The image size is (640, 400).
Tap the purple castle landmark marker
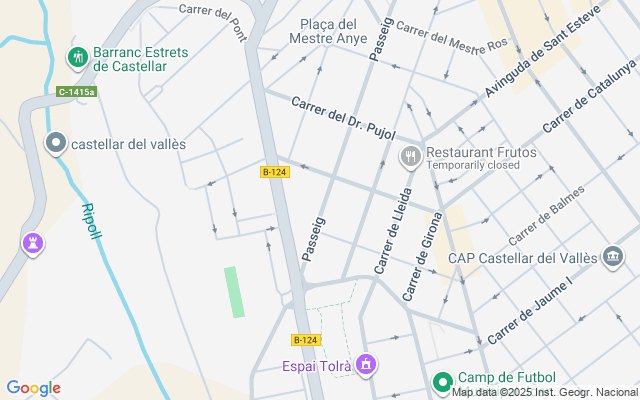pyautogui.click(x=33, y=243)
